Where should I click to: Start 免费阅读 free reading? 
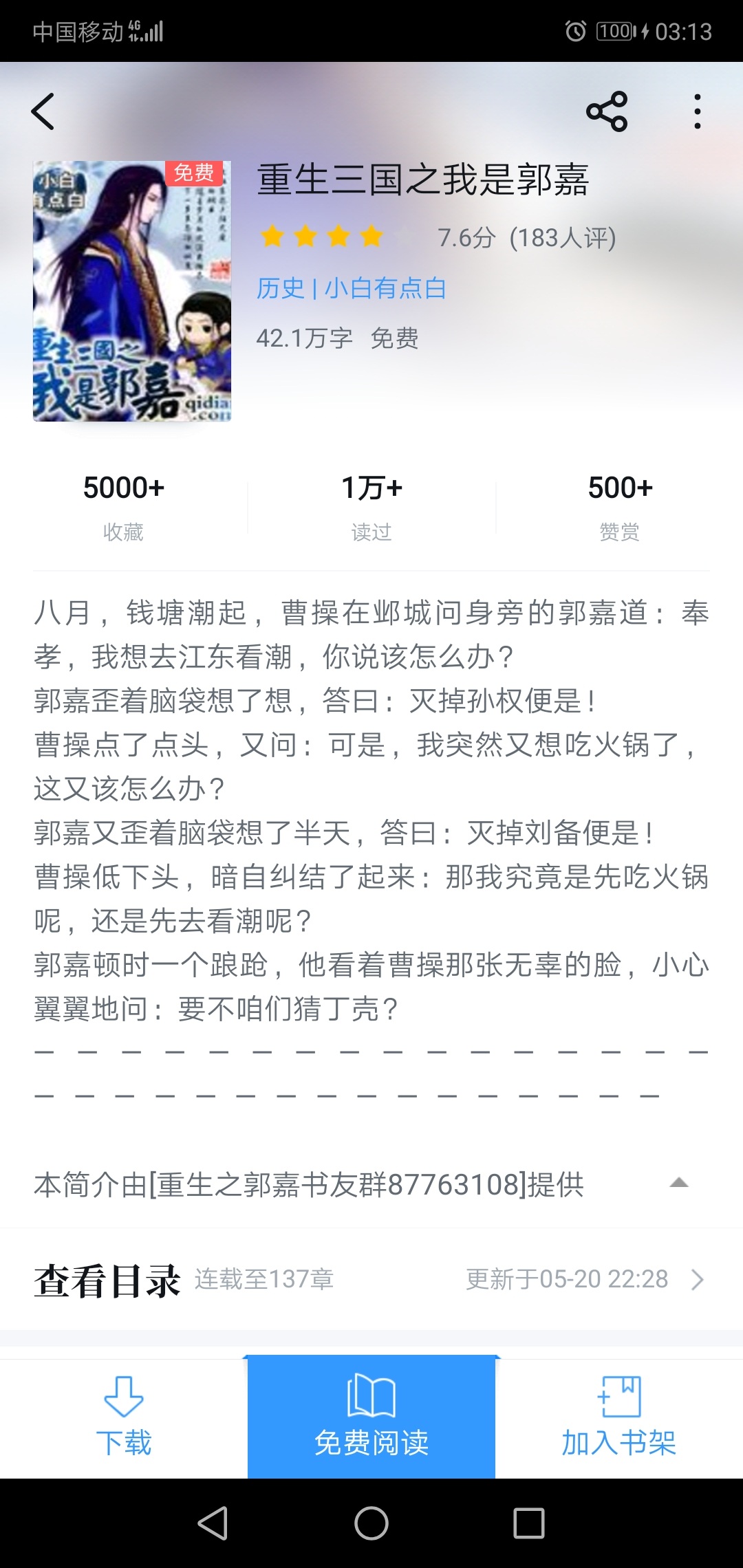tap(371, 1417)
